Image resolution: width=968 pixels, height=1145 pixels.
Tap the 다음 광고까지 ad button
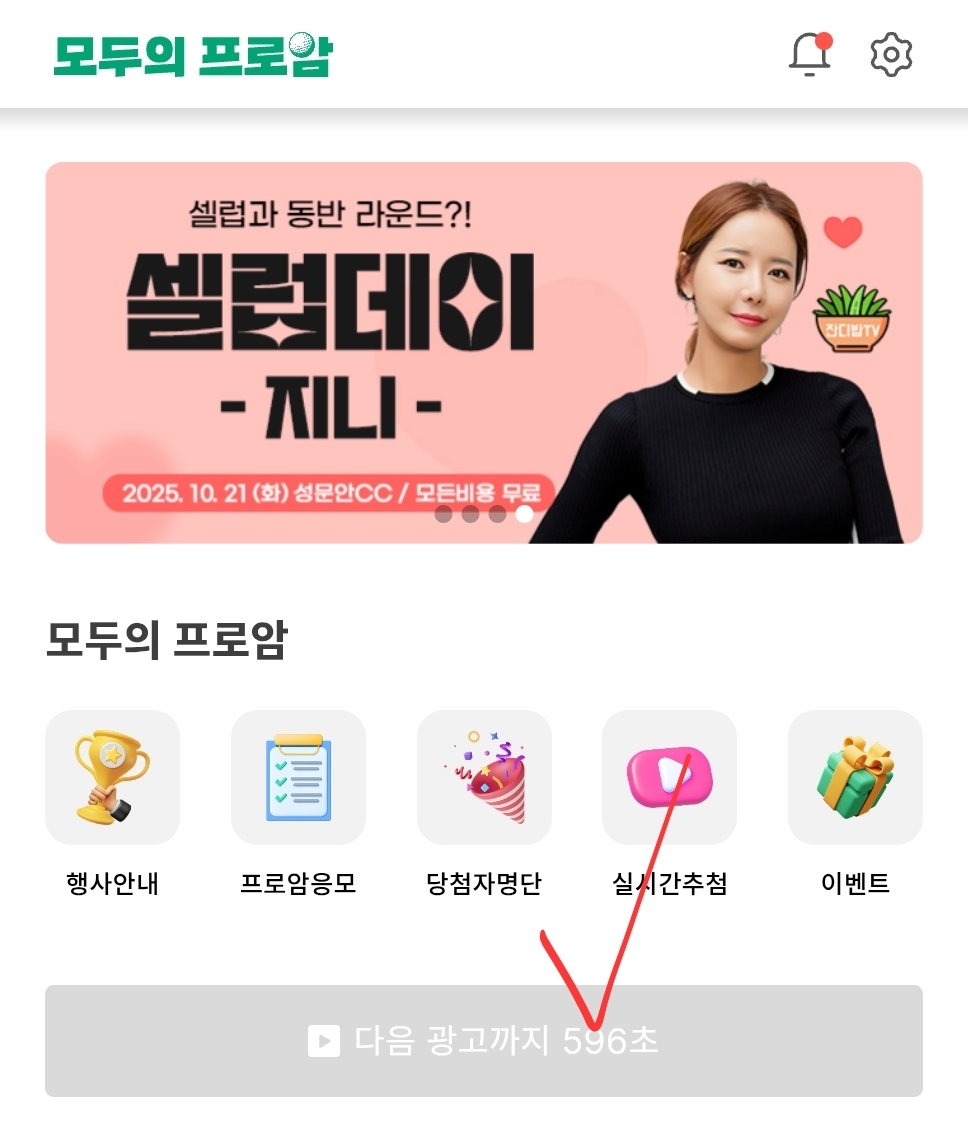point(483,1041)
